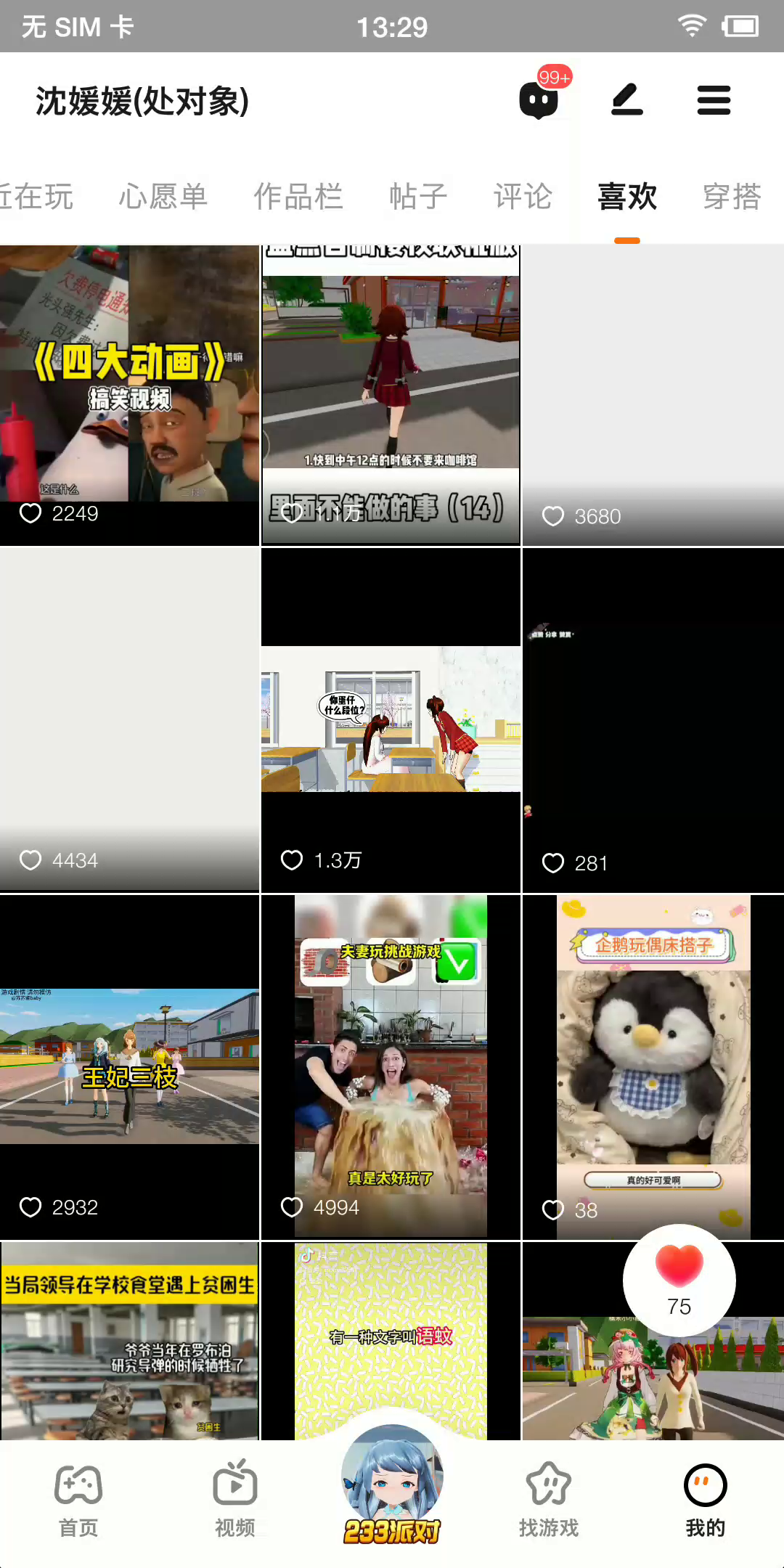Play the video with 1.3万 likes

391,719
